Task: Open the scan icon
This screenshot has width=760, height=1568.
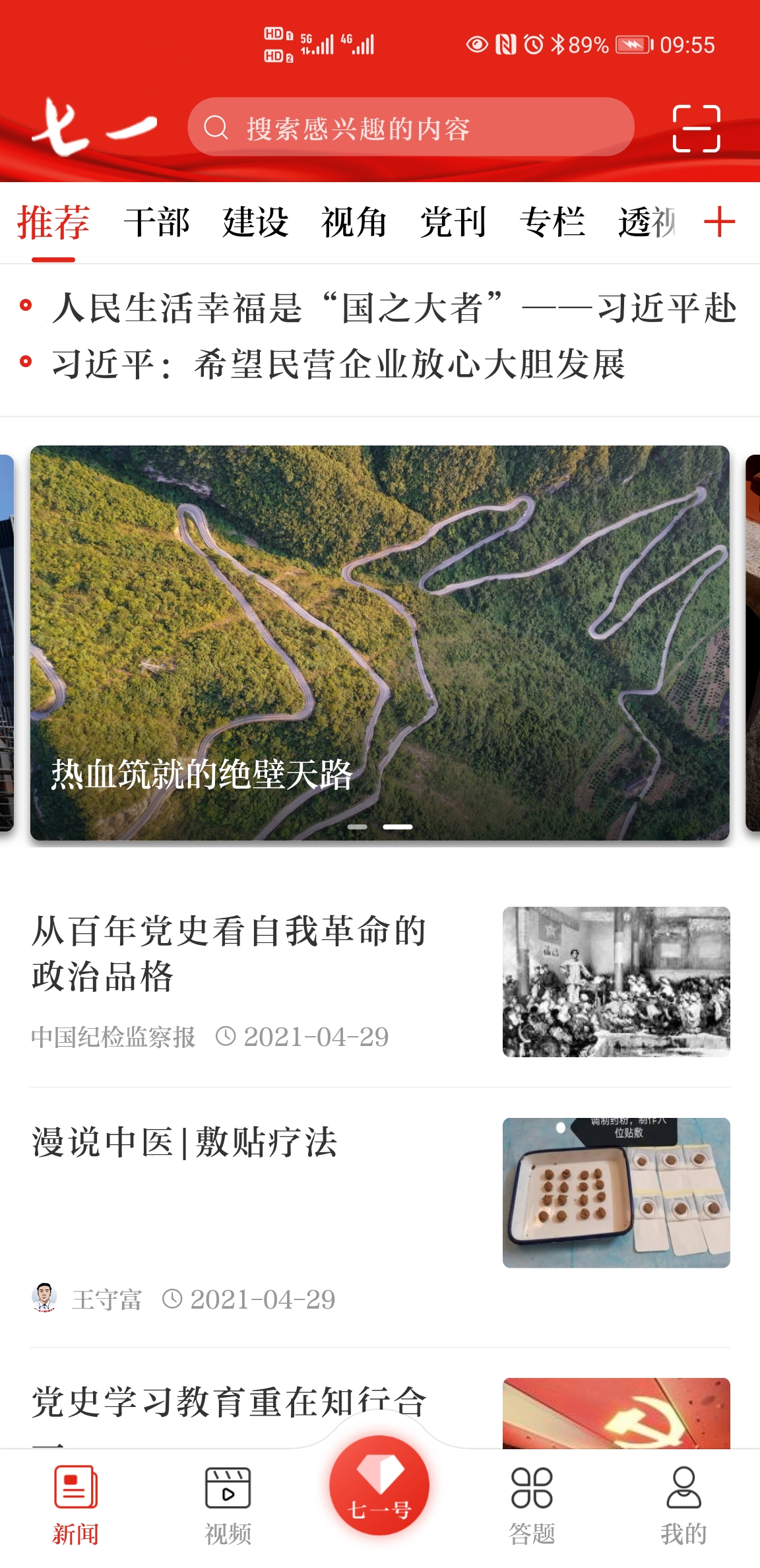Action: 696,128
